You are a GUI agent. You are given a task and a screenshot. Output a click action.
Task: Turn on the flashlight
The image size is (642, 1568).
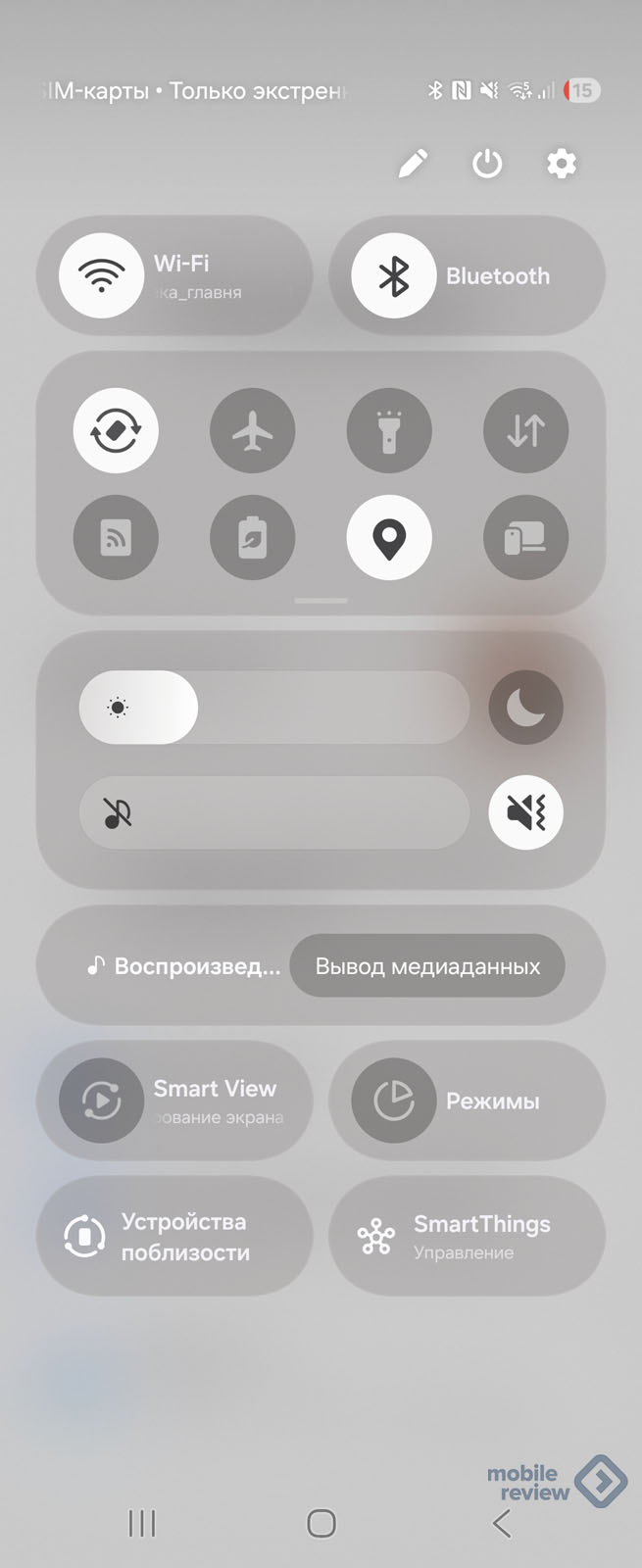[389, 430]
